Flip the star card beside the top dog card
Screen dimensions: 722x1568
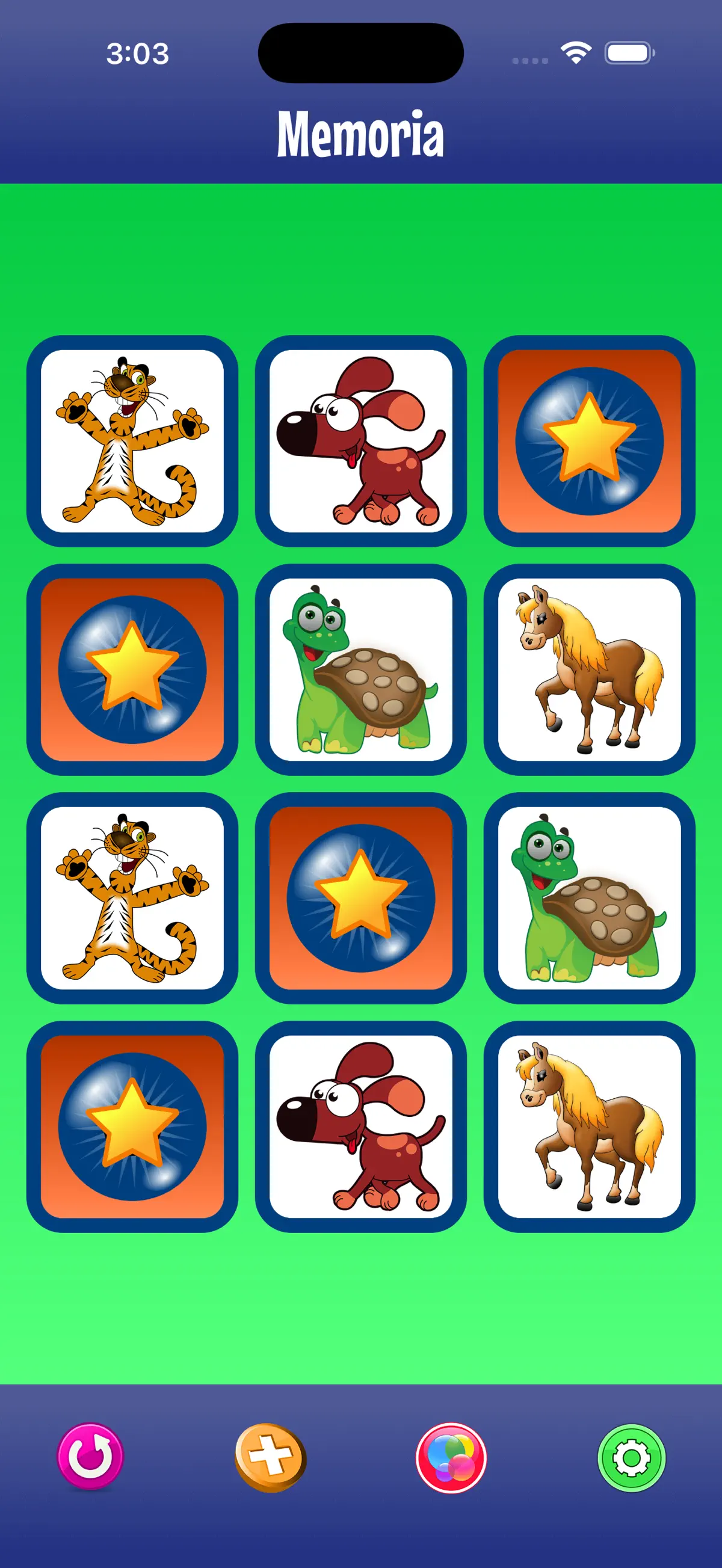click(x=589, y=441)
